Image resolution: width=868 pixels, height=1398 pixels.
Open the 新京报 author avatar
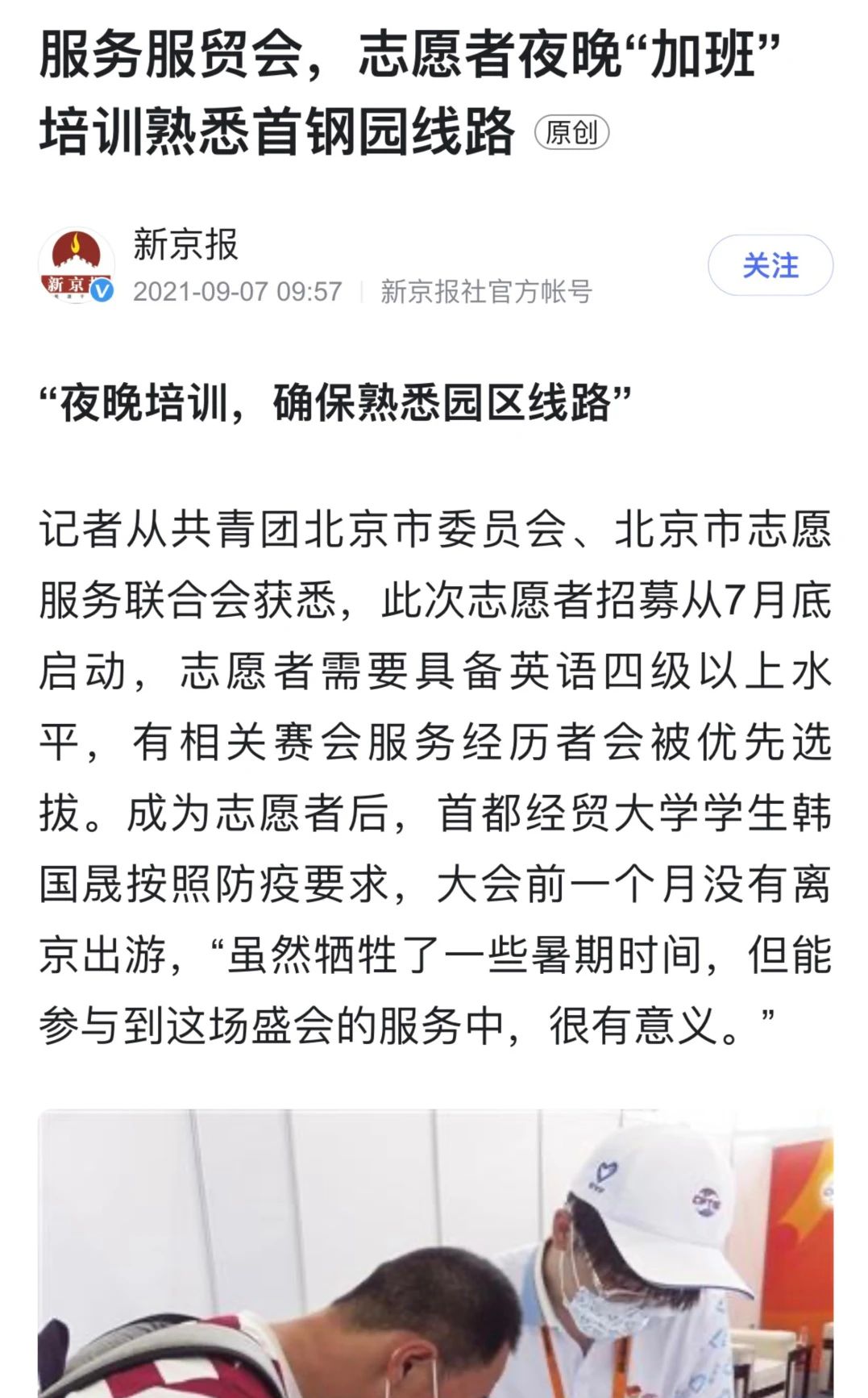[x=77, y=265]
